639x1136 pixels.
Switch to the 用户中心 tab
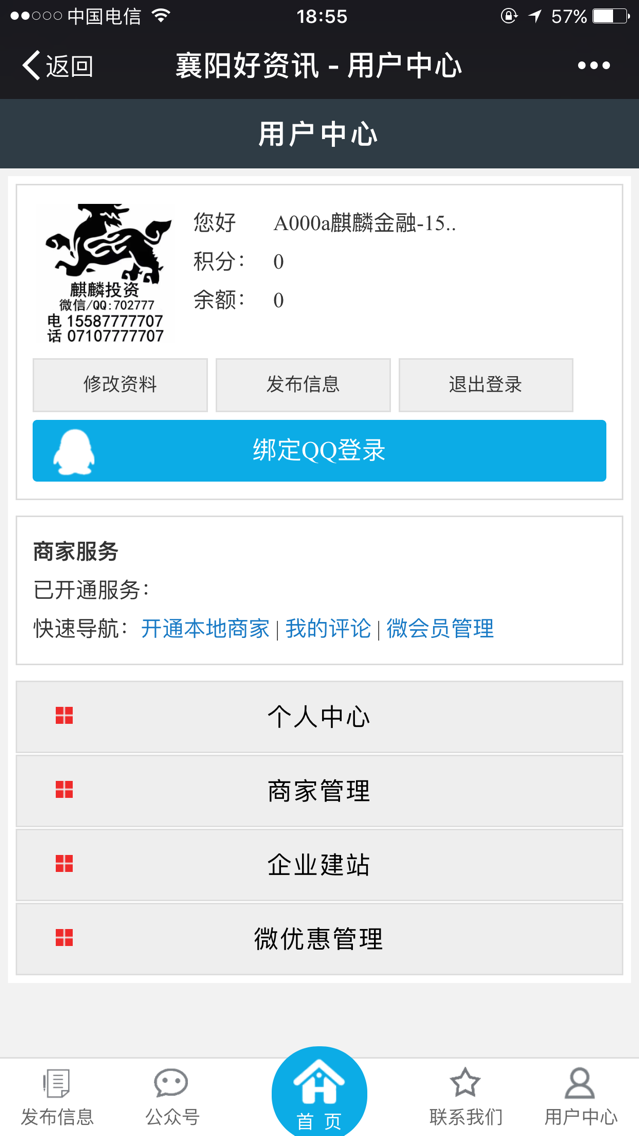click(580, 1098)
